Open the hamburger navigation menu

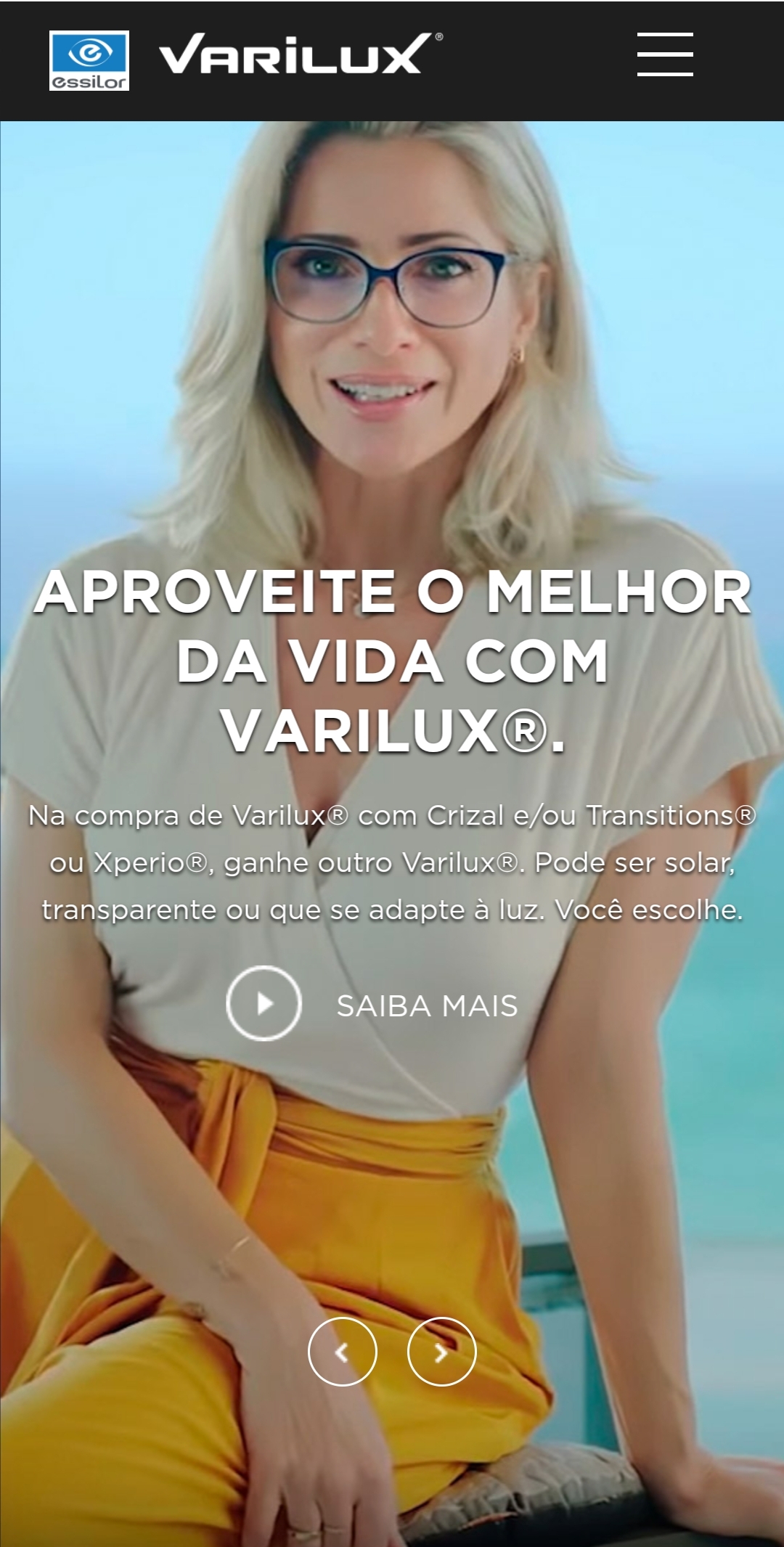coord(665,54)
